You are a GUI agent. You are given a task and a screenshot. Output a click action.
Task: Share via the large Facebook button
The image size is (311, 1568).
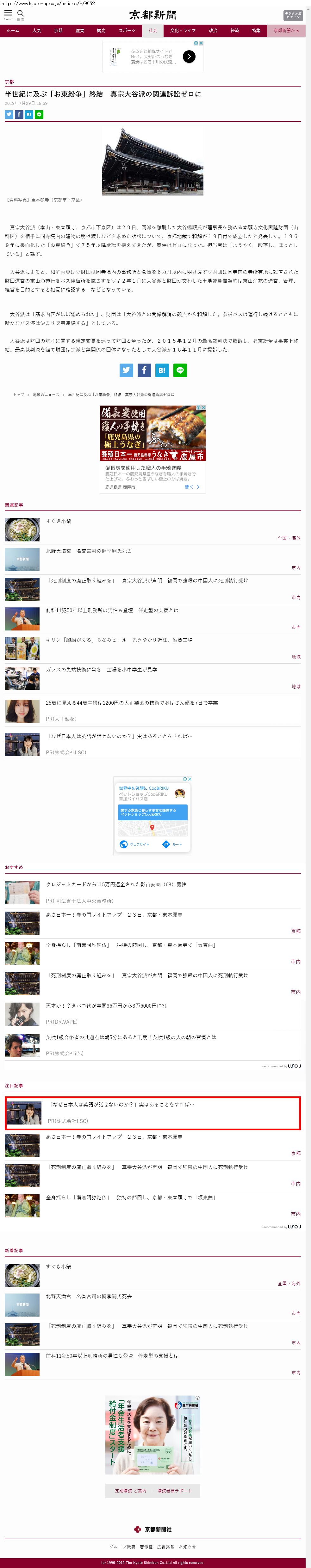pos(144,370)
